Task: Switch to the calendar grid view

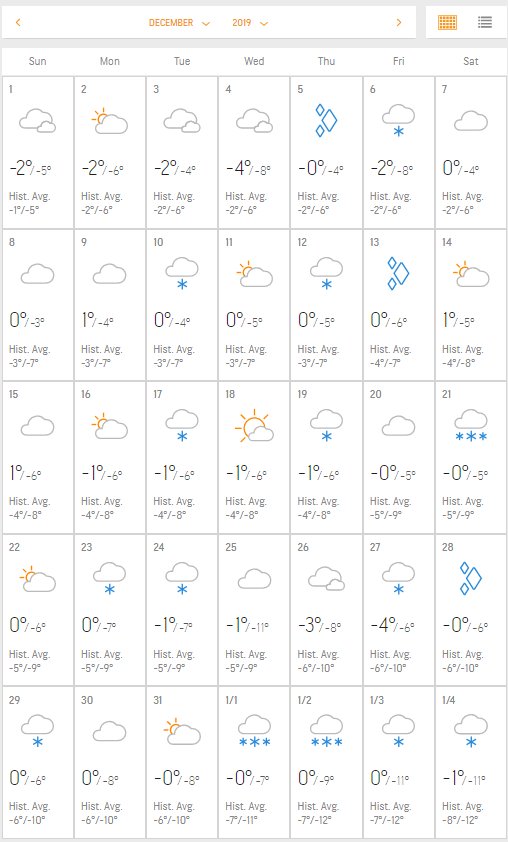Action: [x=447, y=23]
